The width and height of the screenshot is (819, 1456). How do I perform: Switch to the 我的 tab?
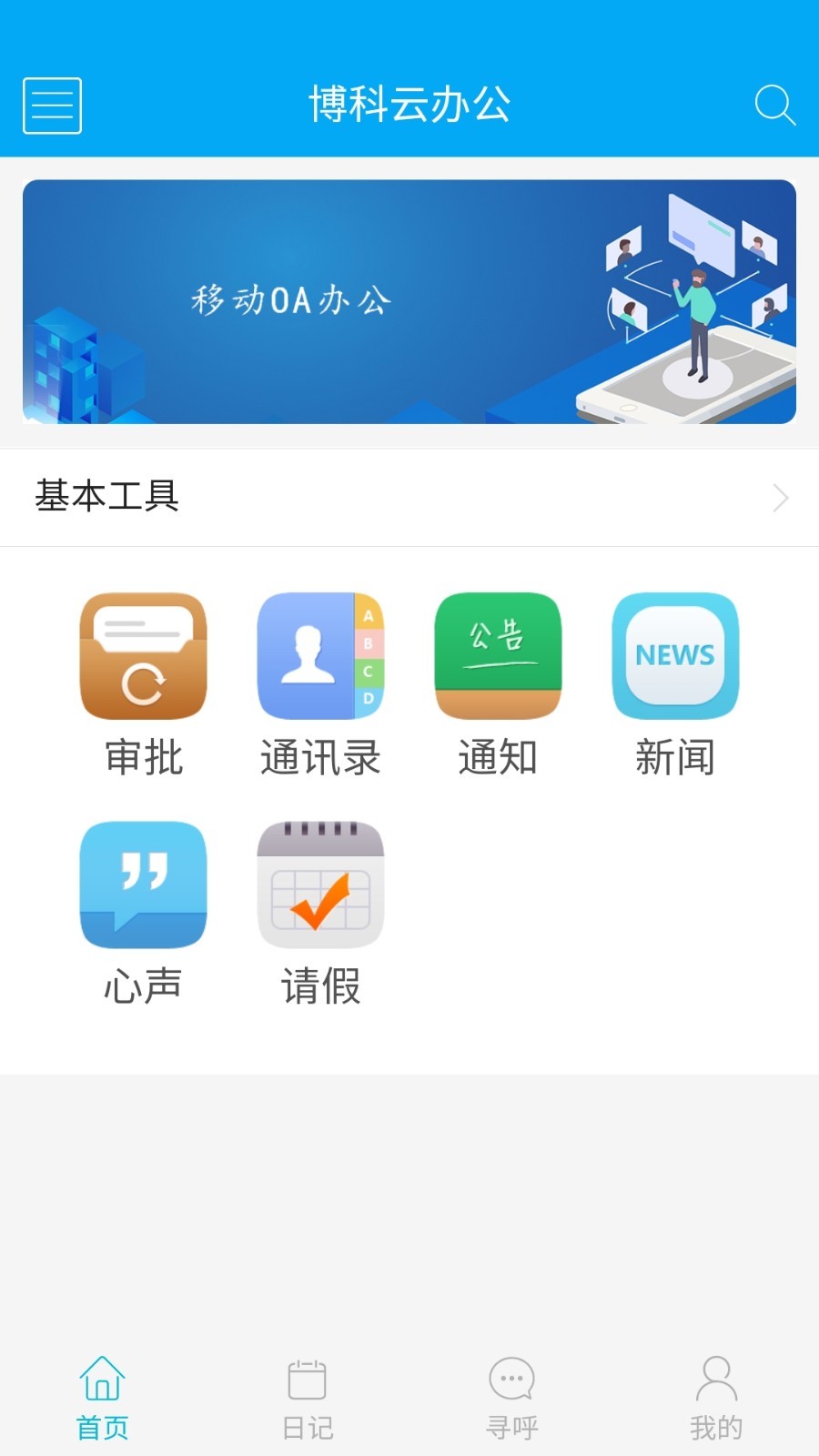(x=716, y=1397)
